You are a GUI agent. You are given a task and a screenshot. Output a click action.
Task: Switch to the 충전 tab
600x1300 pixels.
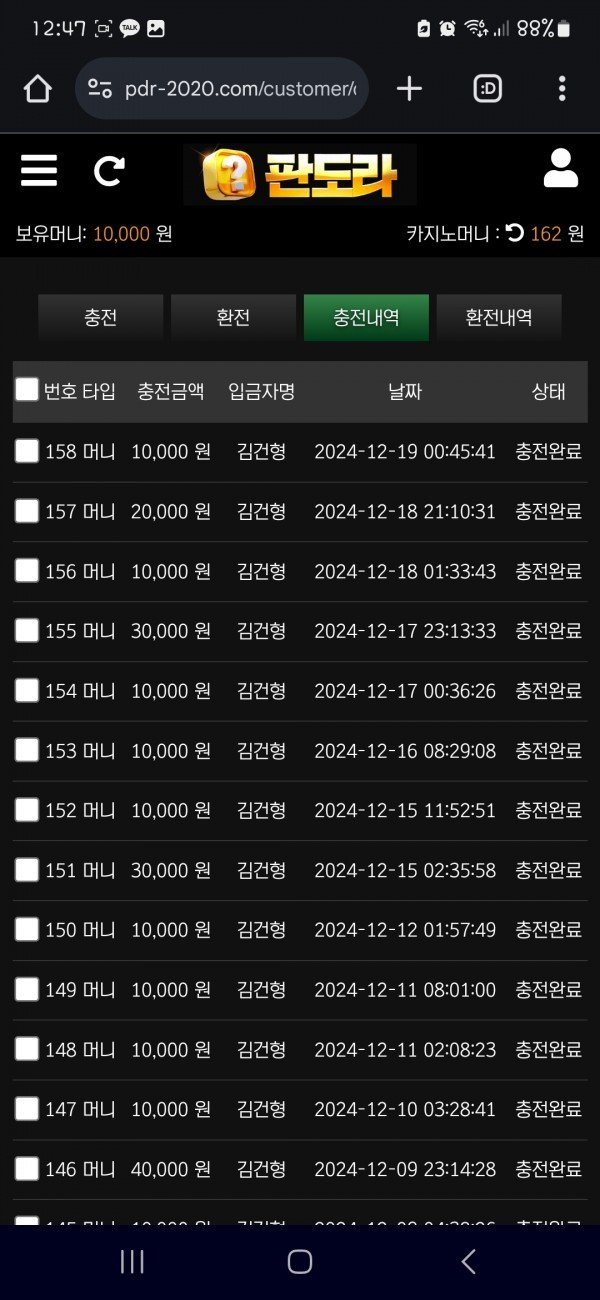100,318
